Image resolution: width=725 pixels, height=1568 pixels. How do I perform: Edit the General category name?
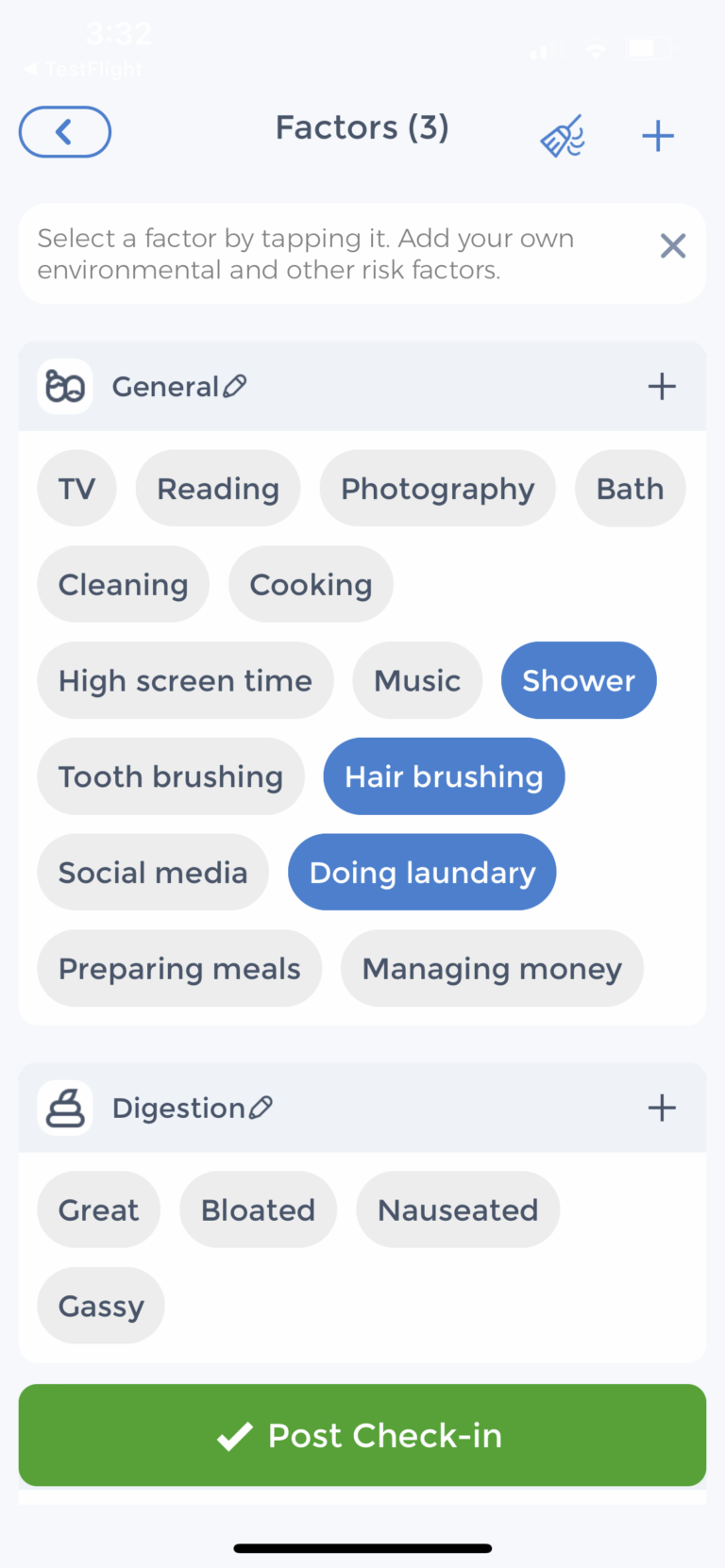point(236,386)
